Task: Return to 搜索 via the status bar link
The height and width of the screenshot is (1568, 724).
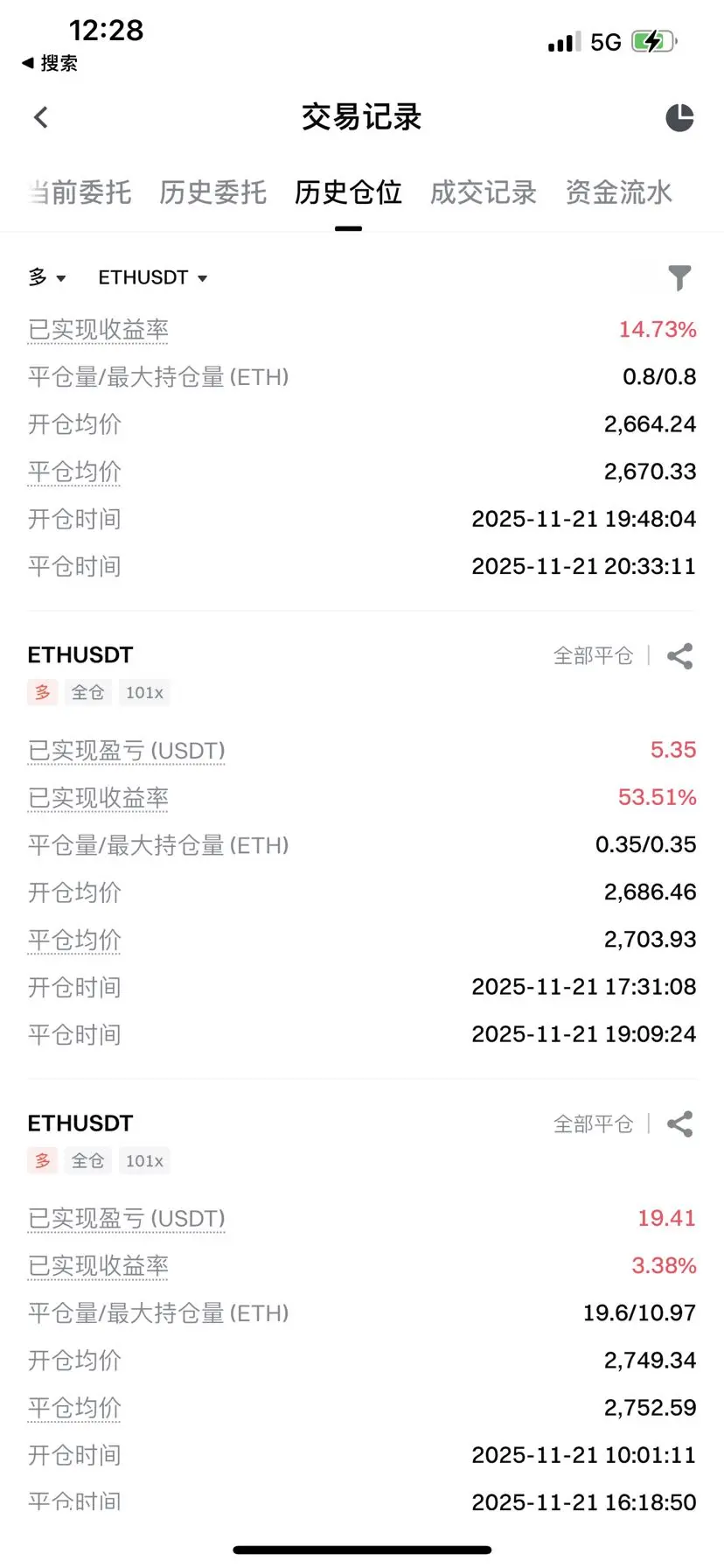Action: (51, 63)
